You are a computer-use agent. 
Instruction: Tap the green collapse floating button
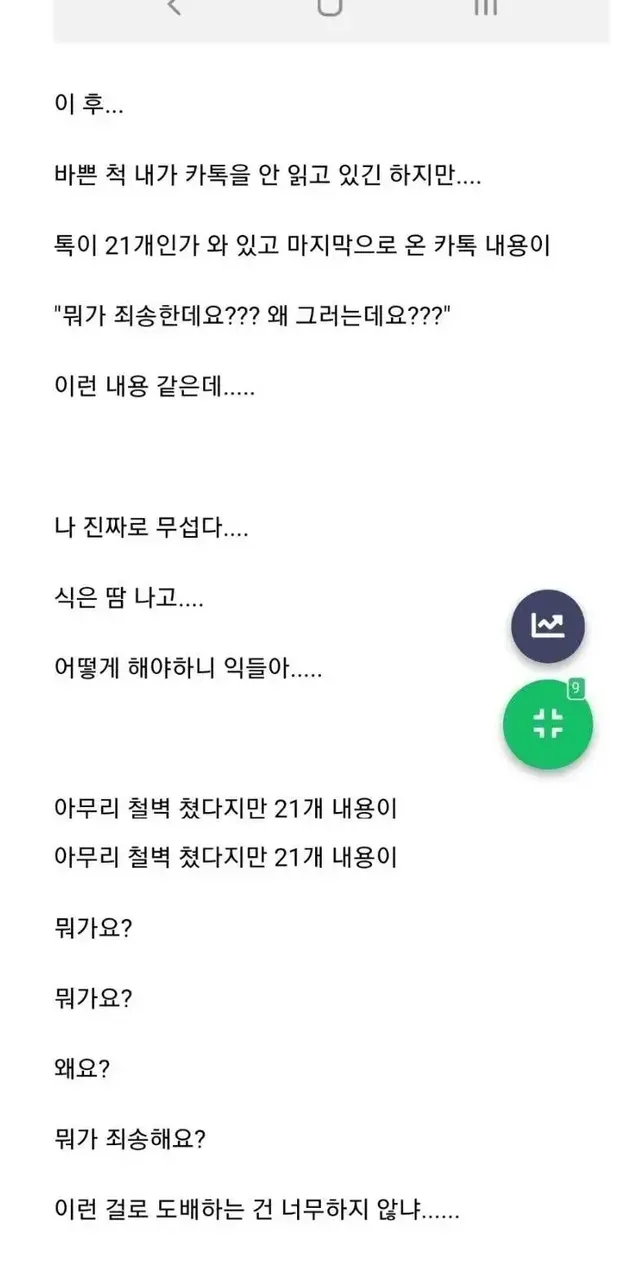tap(548, 726)
